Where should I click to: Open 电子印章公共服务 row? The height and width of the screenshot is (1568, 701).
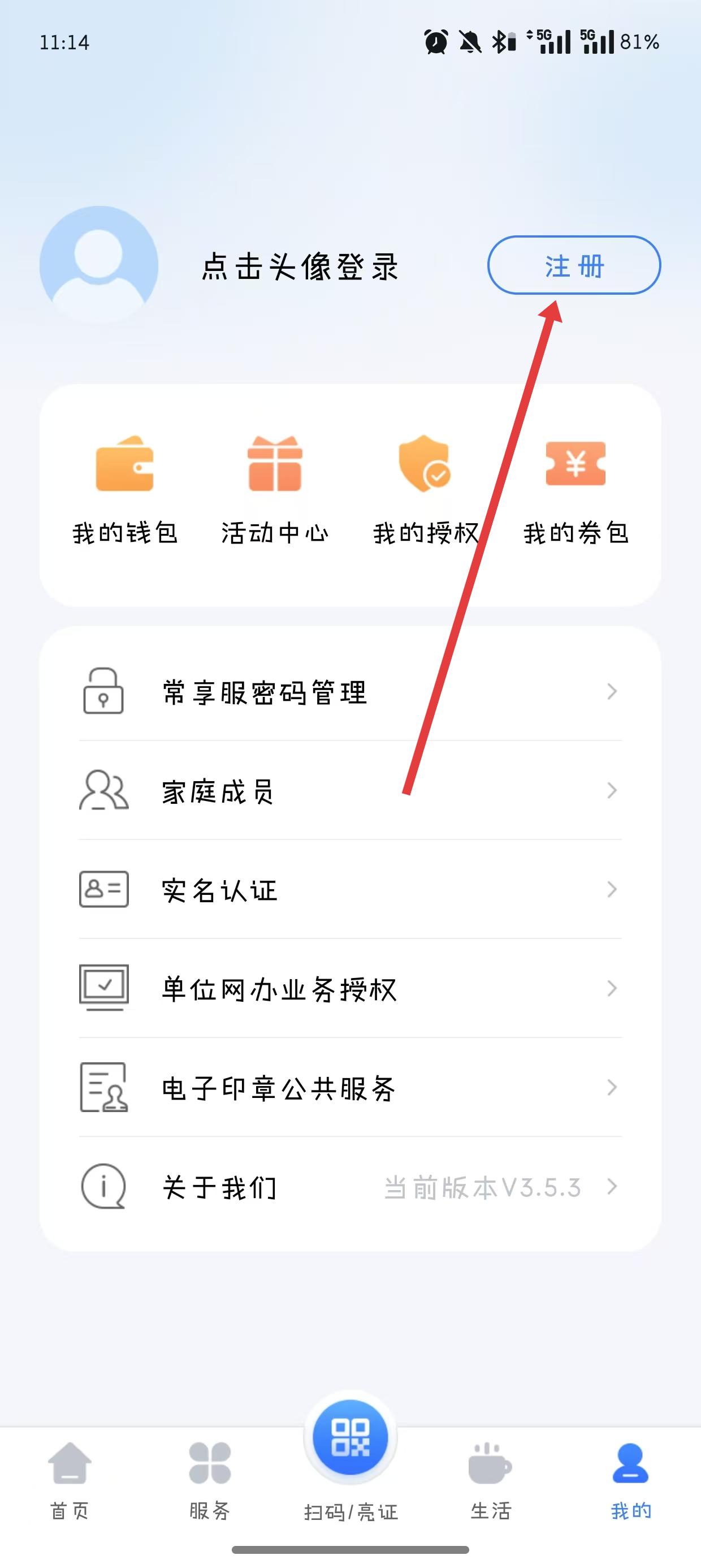tap(350, 1087)
